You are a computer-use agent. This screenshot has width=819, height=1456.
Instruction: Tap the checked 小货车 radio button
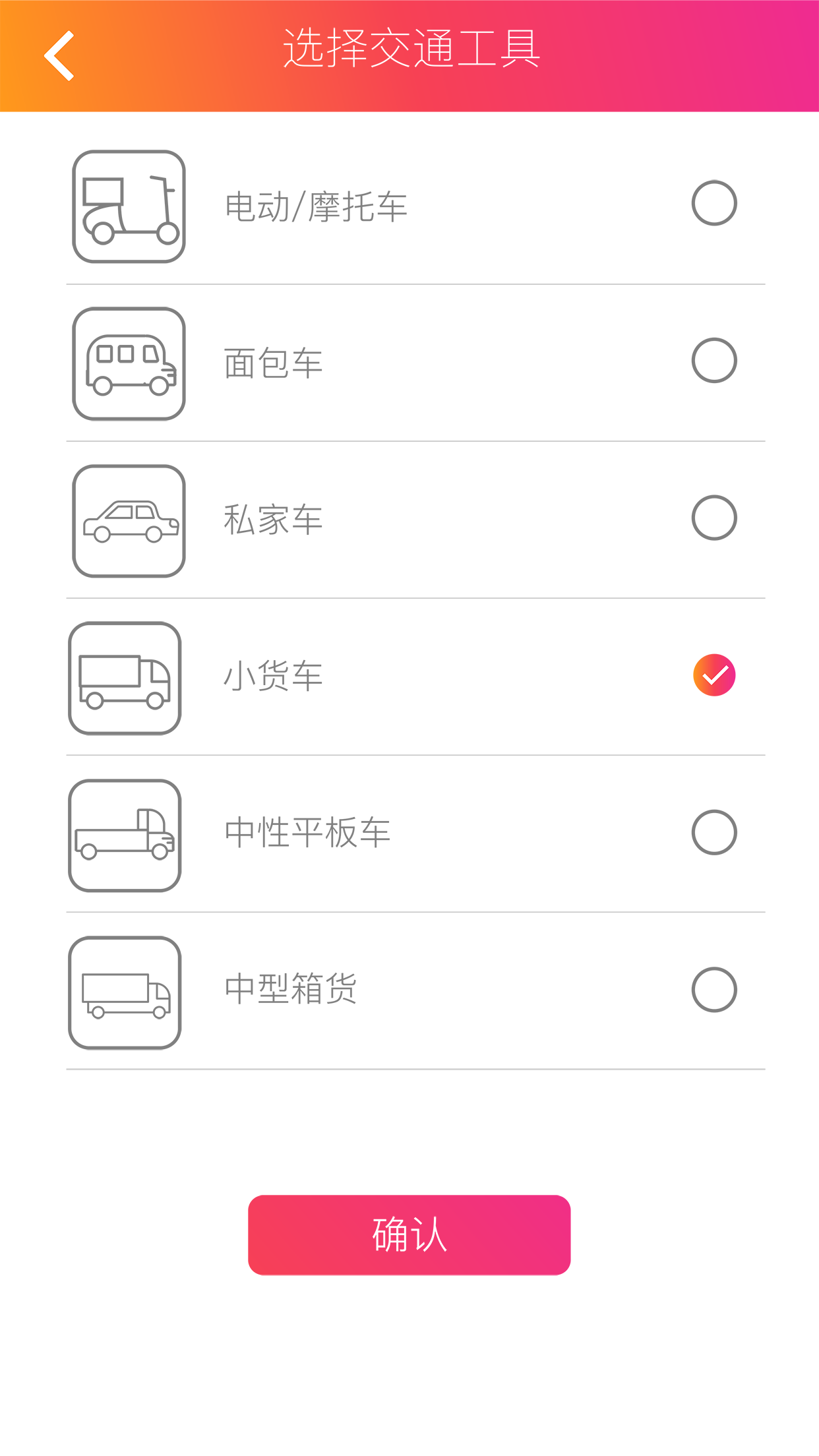[713, 675]
